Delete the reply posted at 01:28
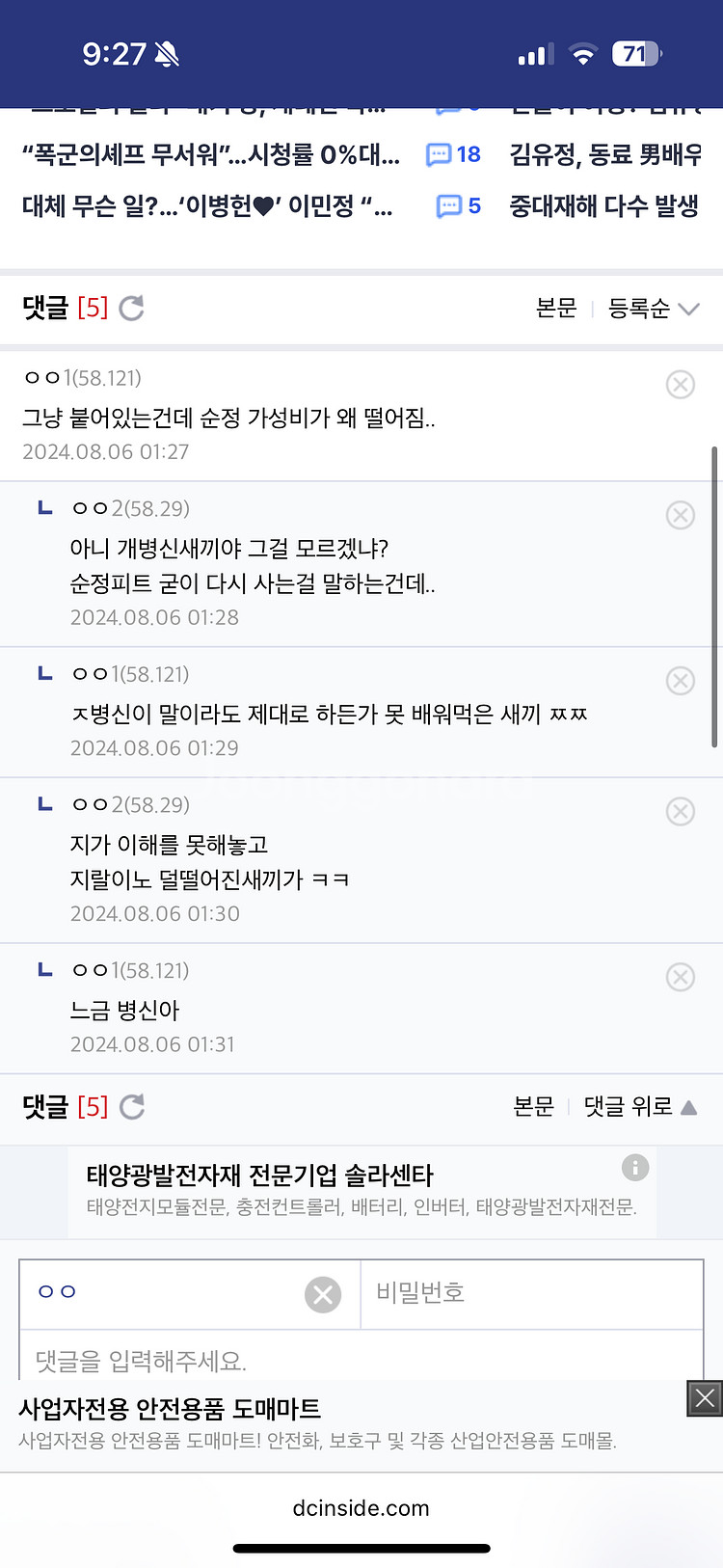The height and width of the screenshot is (1568, 723). [x=681, y=515]
